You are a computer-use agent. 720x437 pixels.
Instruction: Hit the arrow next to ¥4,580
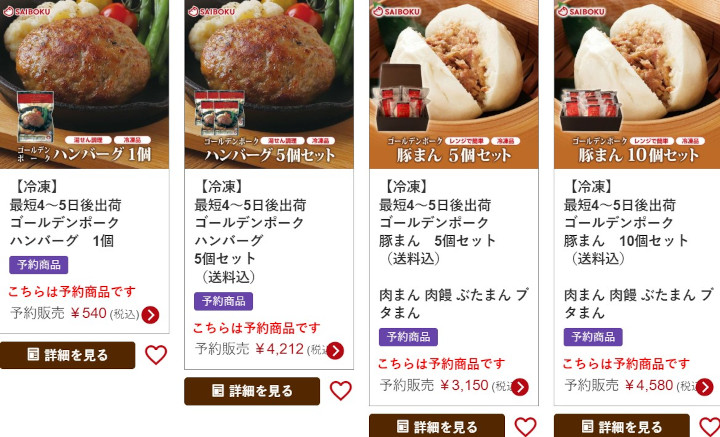point(704,386)
